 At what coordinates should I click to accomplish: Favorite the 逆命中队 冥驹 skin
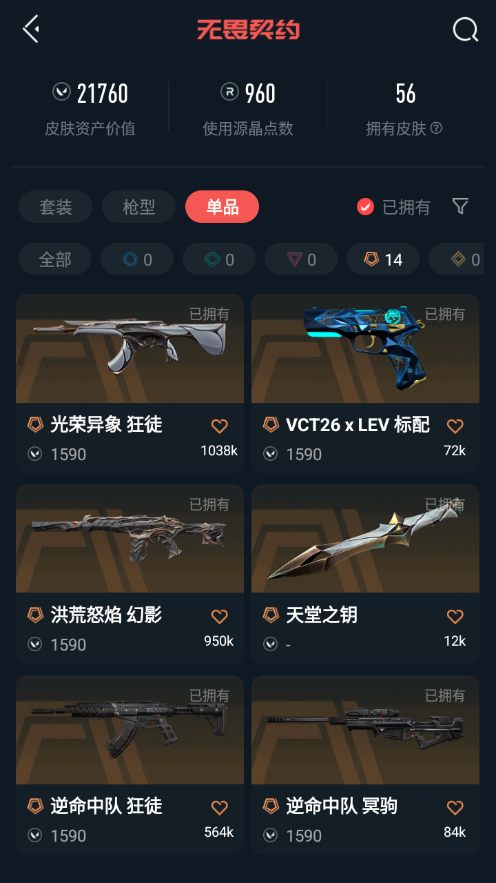[455, 807]
